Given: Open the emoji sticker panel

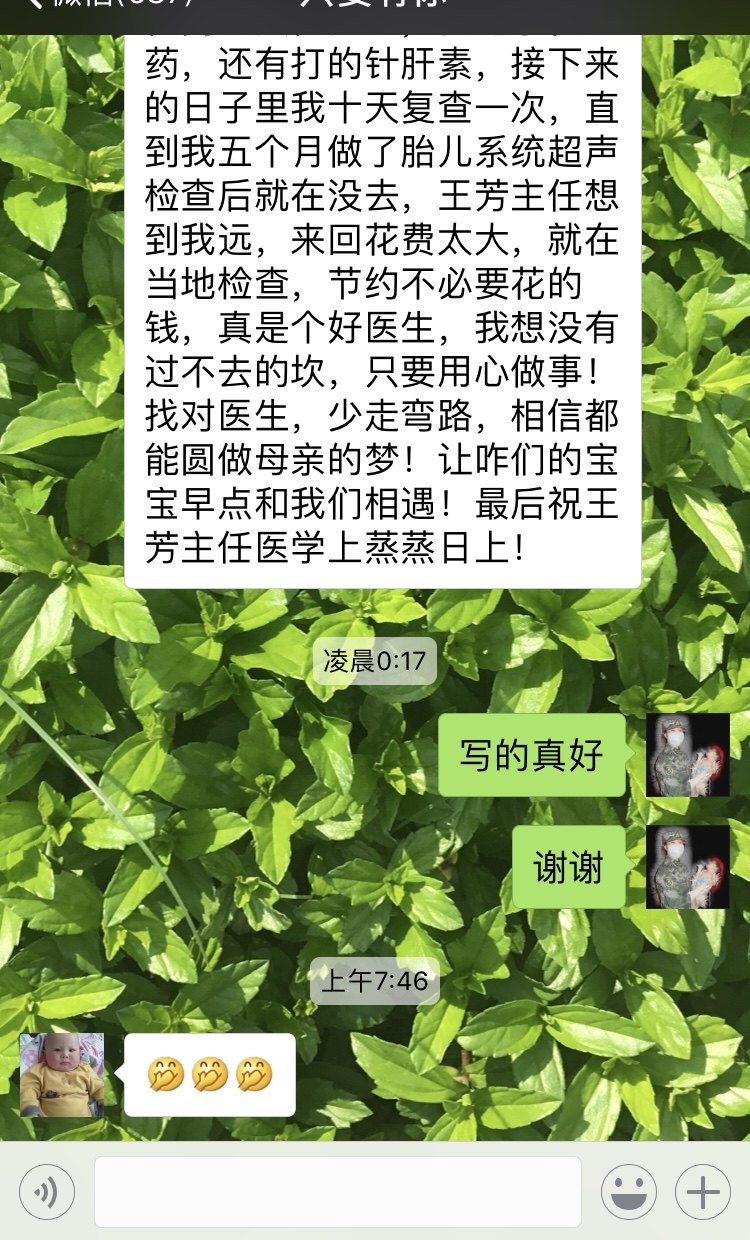Looking at the screenshot, I should (x=628, y=1192).
